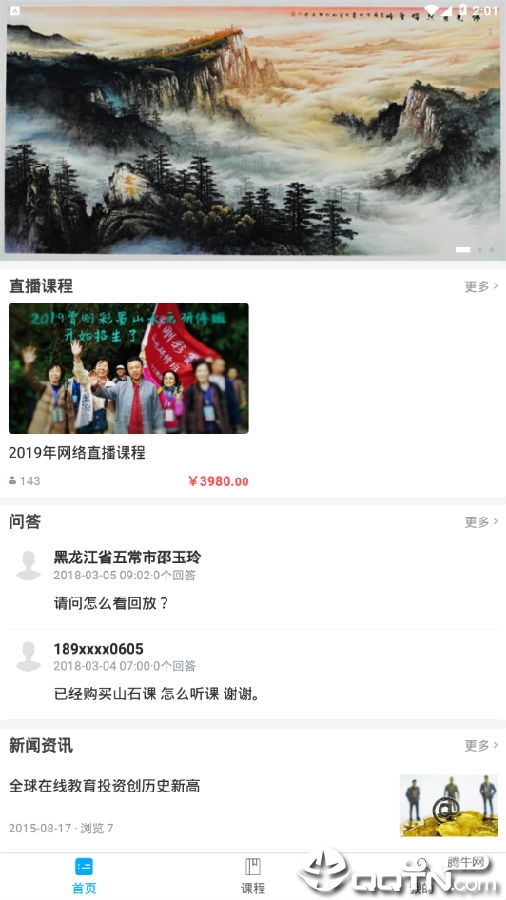Tap 更多 next to 直播课程
Image resolution: width=506 pixels, height=900 pixels.
[481, 286]
